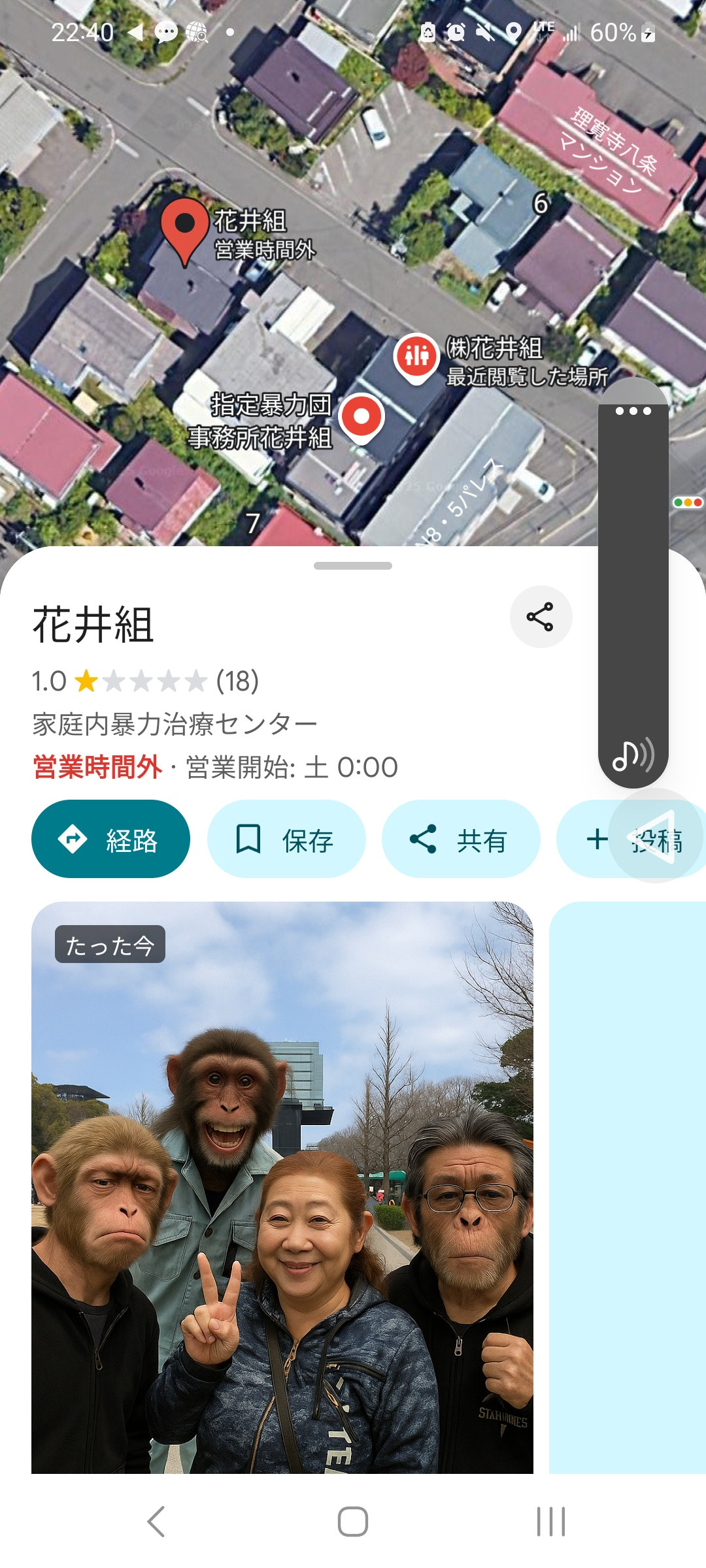The width and height of the screenshot is (706, 1568).
Task: Open the (株)花井組 recently viewed map marker
Action: (x=416, y=357)
